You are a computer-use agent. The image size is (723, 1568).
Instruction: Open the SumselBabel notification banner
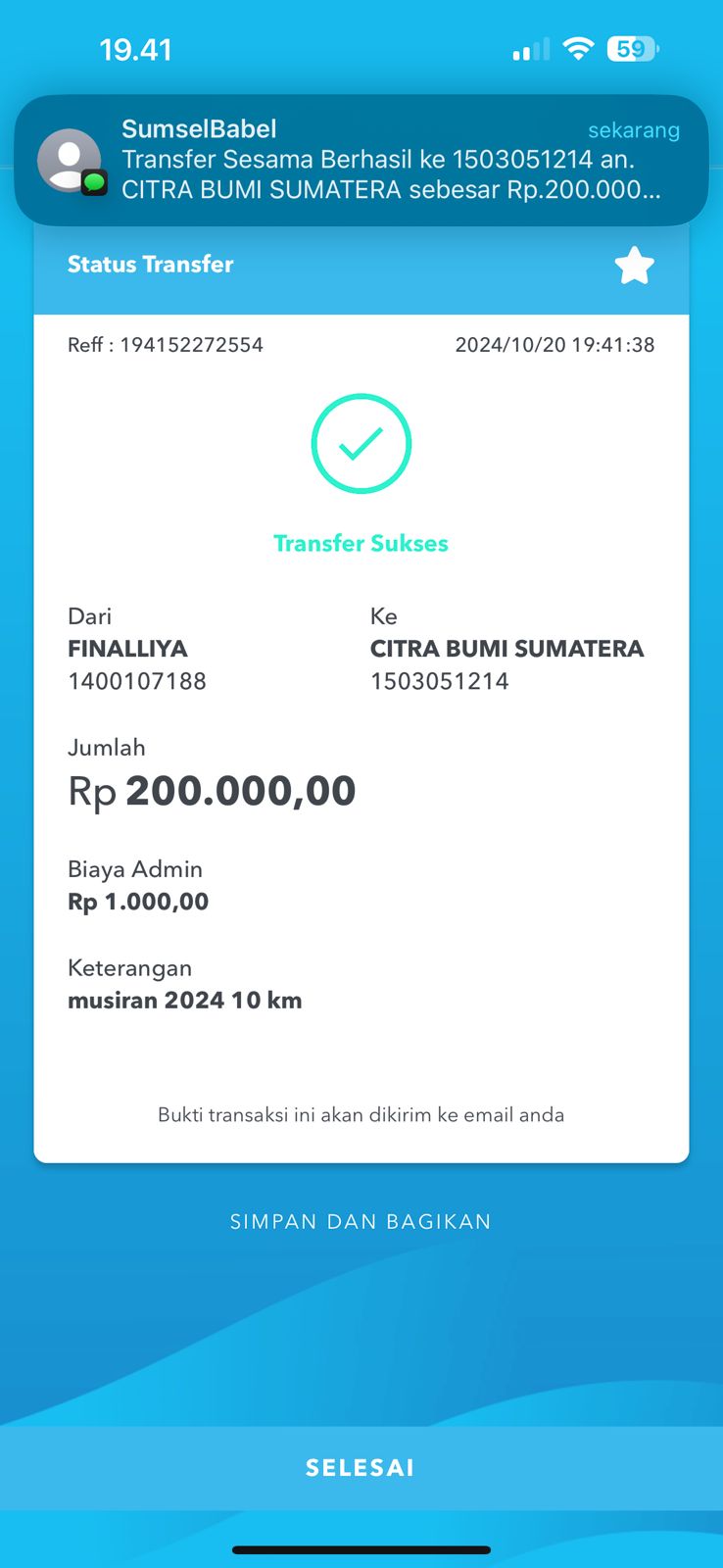[361, 161]
